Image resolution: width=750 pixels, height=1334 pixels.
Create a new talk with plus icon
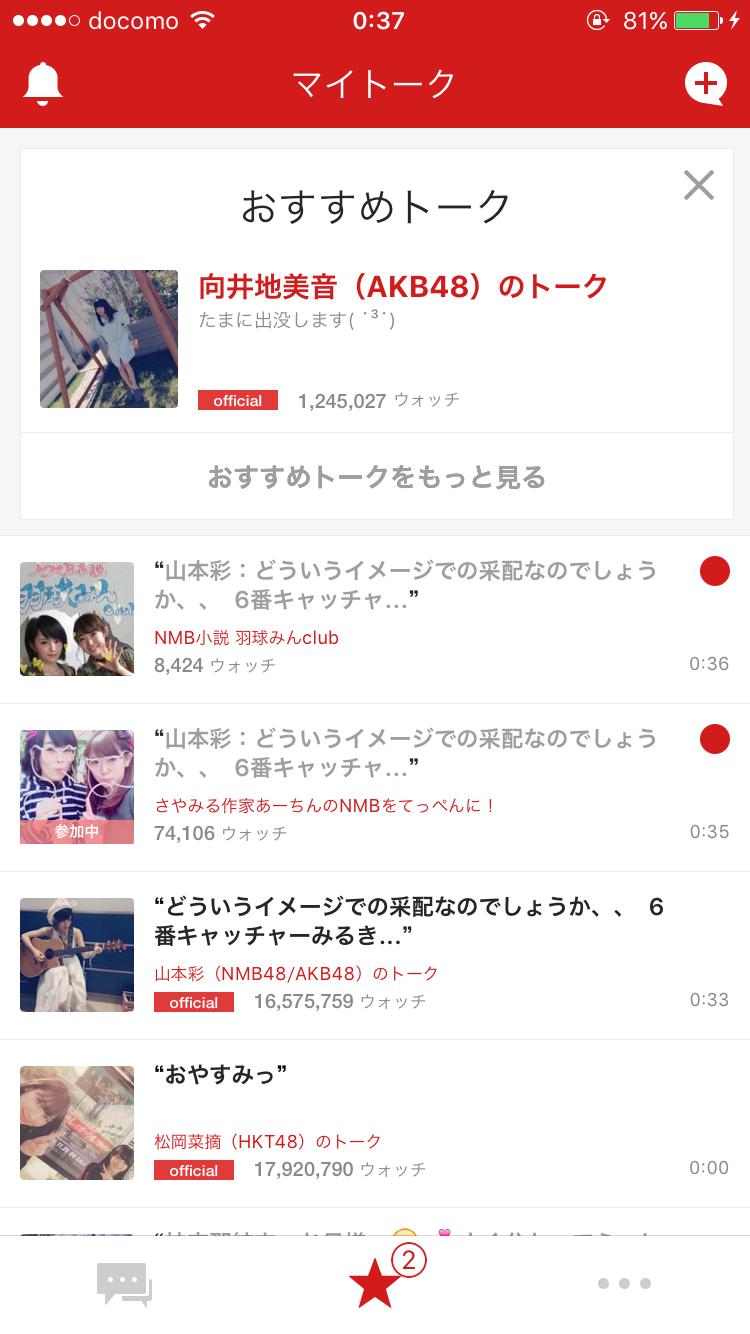pos(705,84)
